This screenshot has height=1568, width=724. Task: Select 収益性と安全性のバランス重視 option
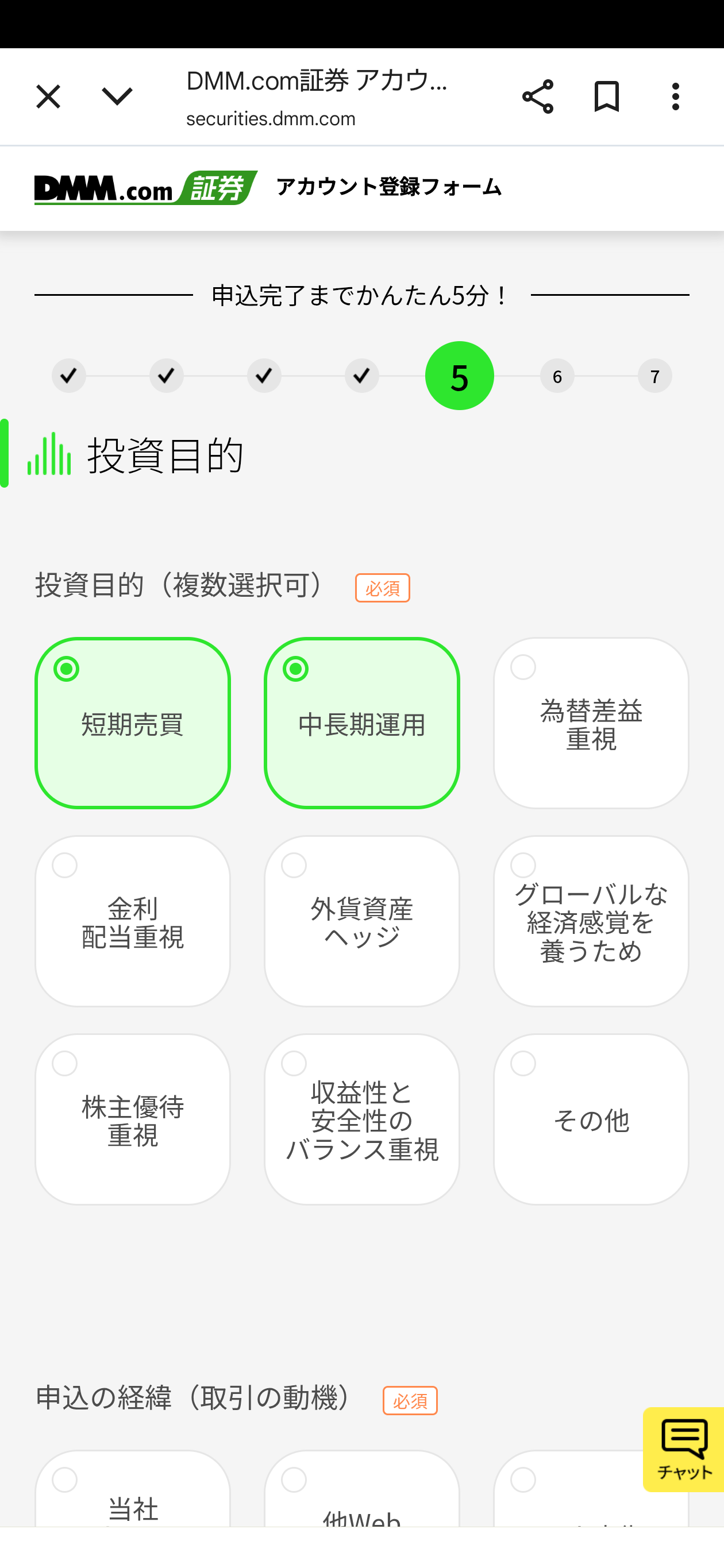361,1119
